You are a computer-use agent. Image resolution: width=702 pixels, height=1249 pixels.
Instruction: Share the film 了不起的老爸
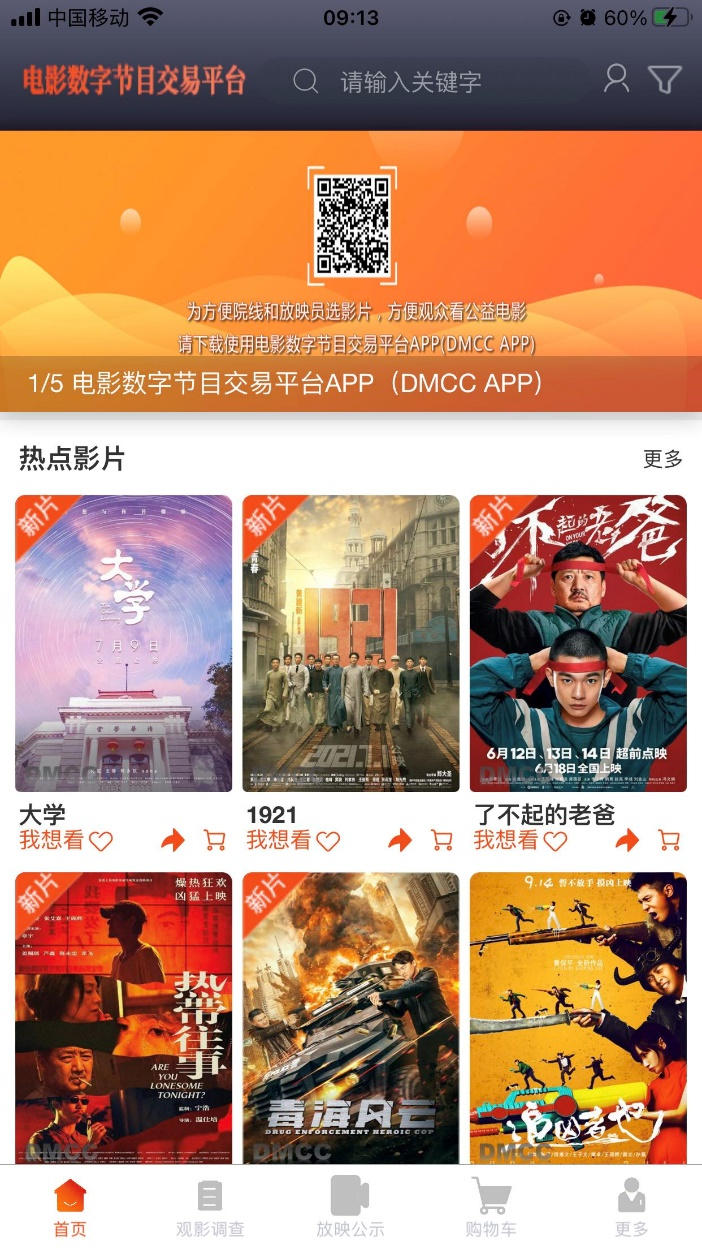tap(627, 840)
